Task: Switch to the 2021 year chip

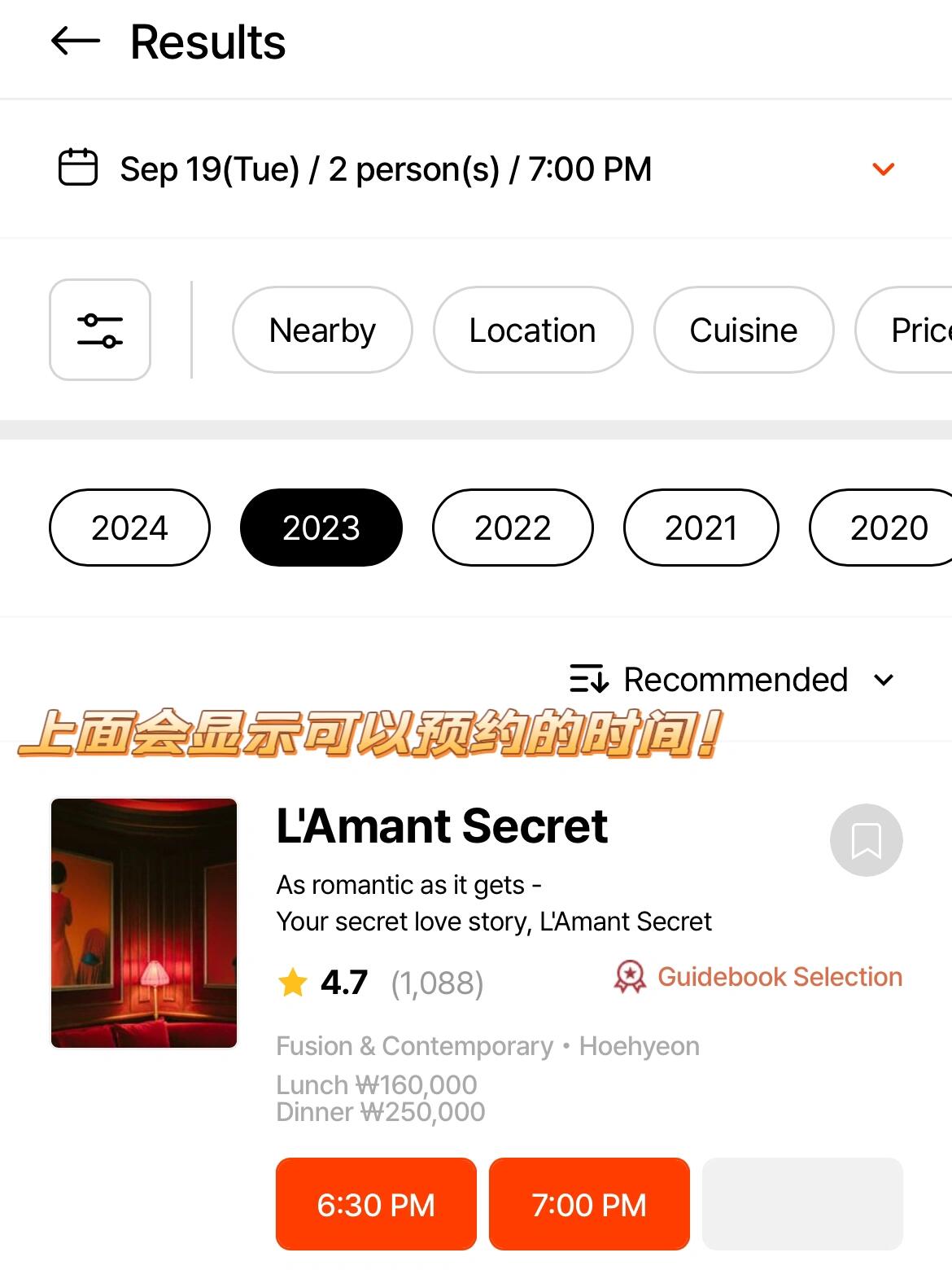Action: (x=701, y=528)
